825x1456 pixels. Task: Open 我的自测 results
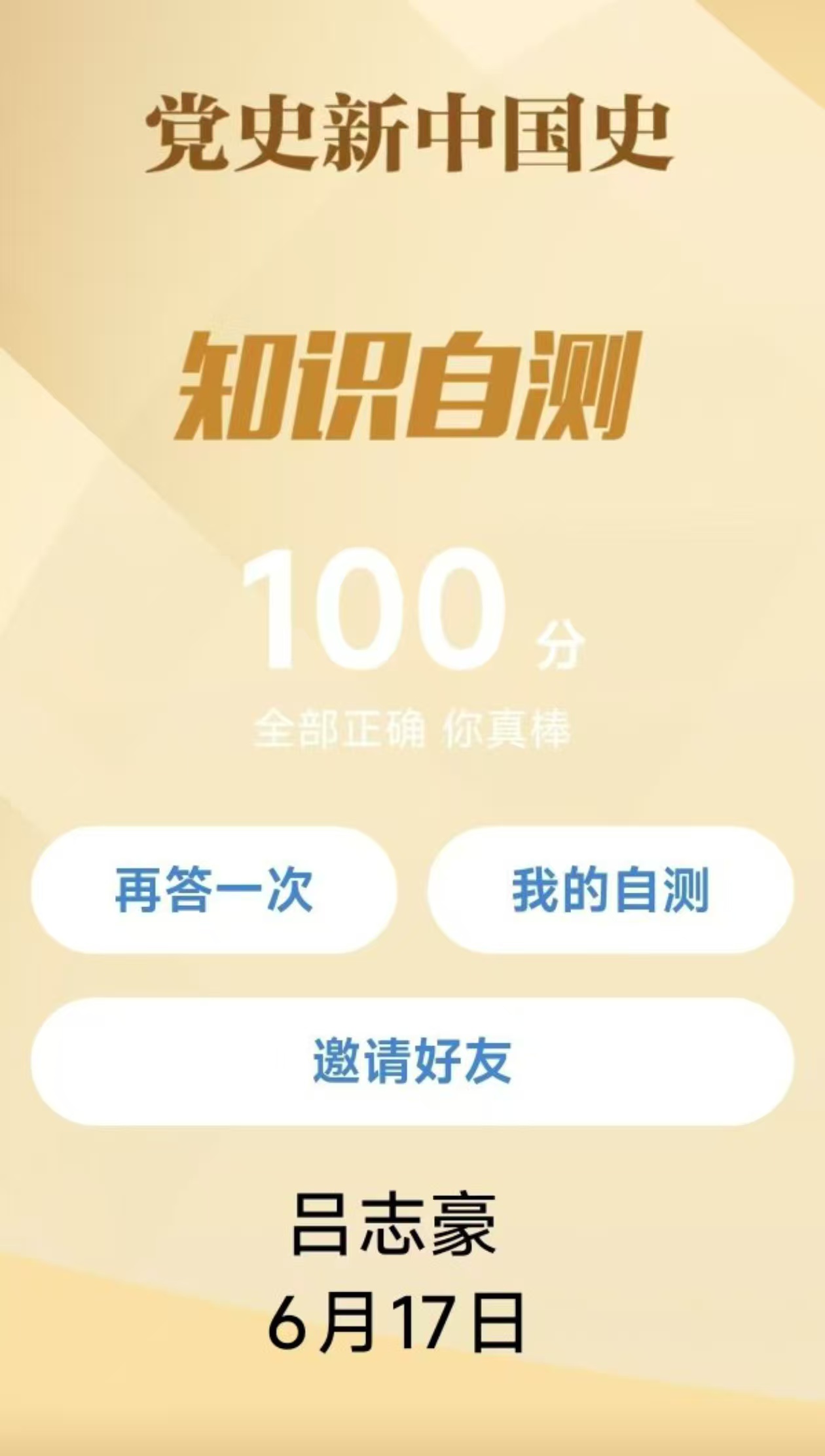pos(610,889)
